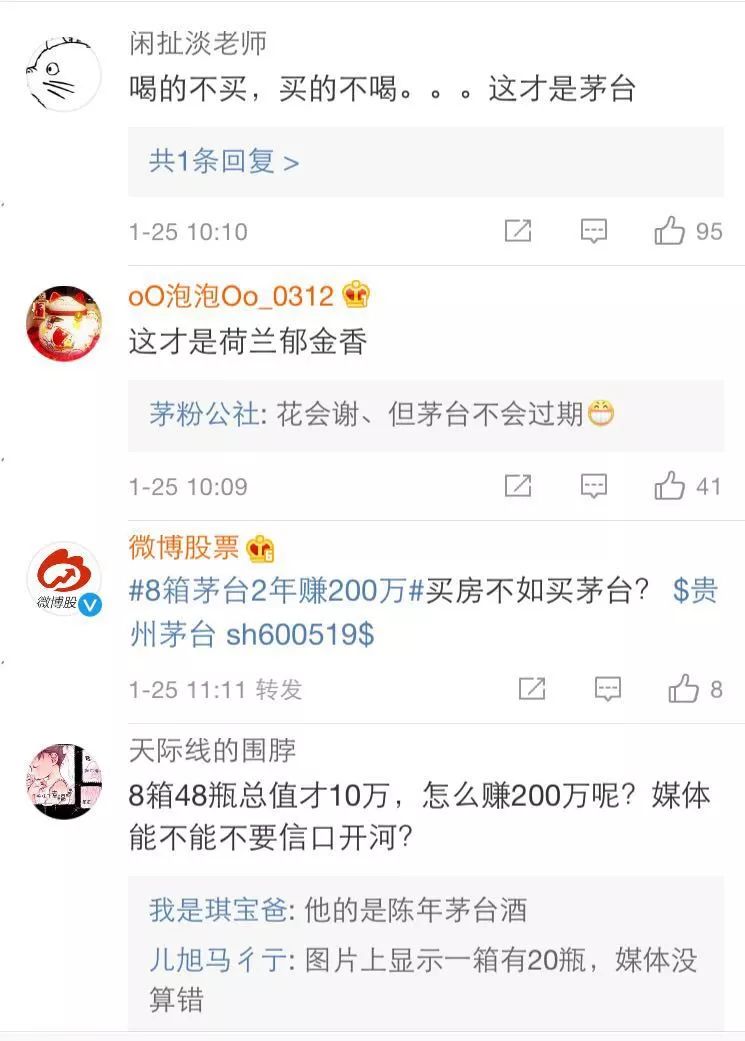The width and height of the screenshot is (745, 1041).
Task: Open the username 闲扯淡老师
Action: point(198,43)
